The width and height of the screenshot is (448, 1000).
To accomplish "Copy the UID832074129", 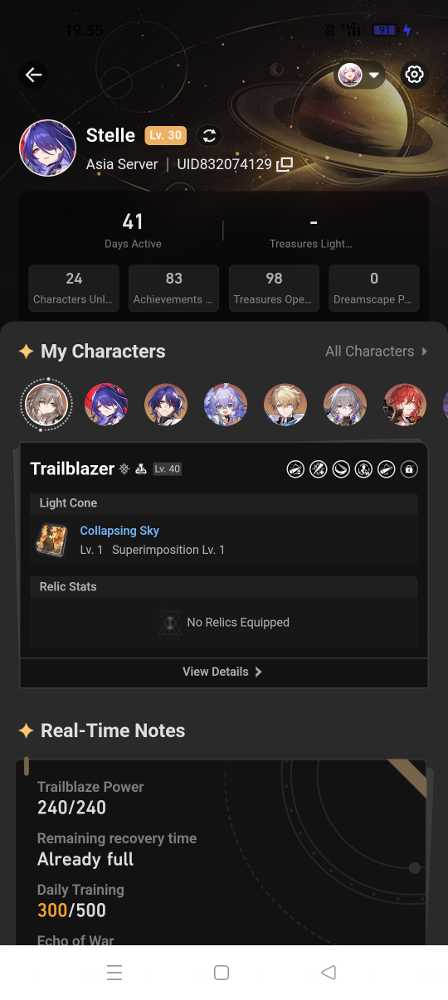I will pos(285,165).
